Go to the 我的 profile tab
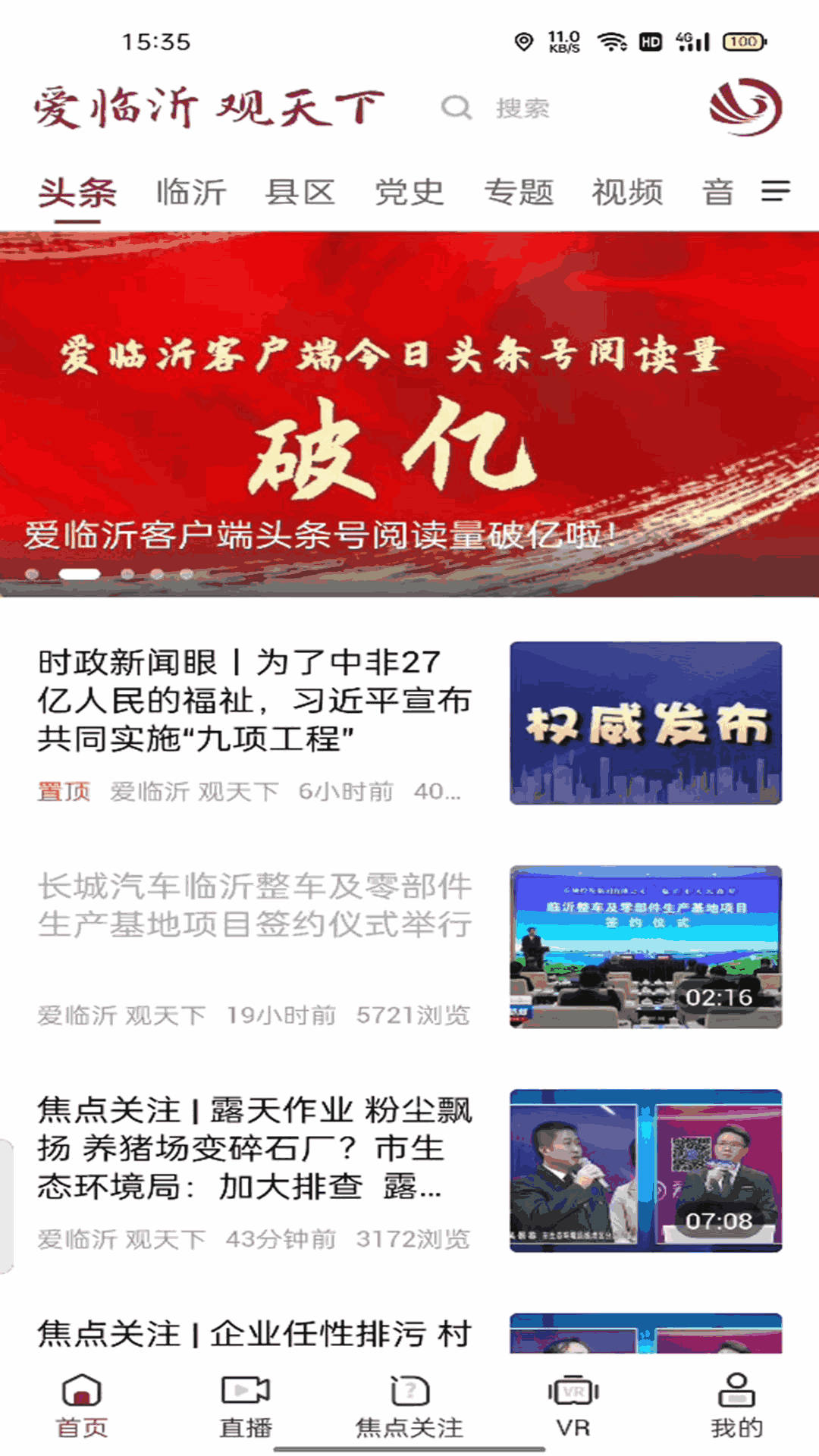The height and width of the screenshot is (1456, 819). pos(736,1405)
